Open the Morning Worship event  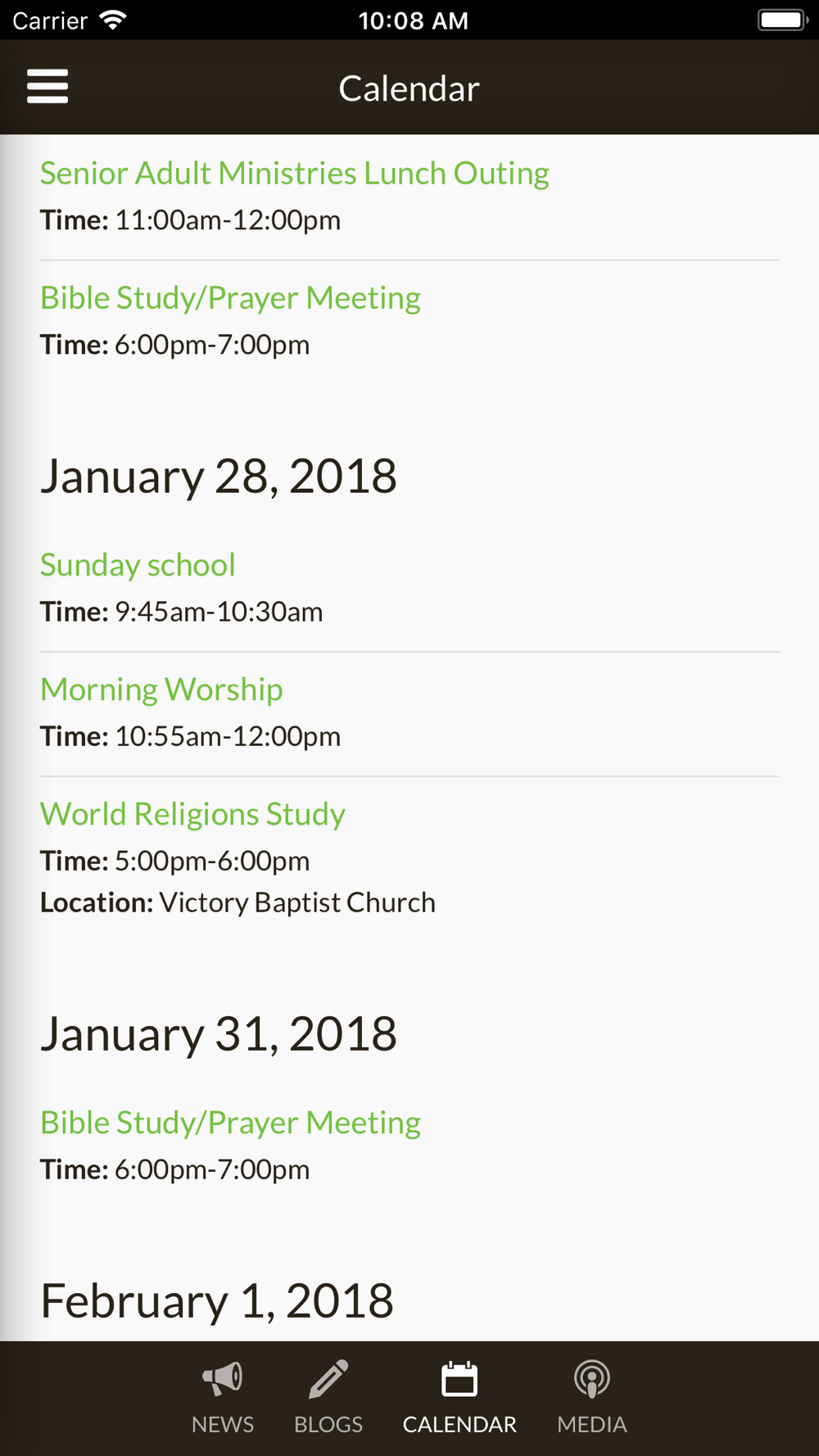pos(161,690)
